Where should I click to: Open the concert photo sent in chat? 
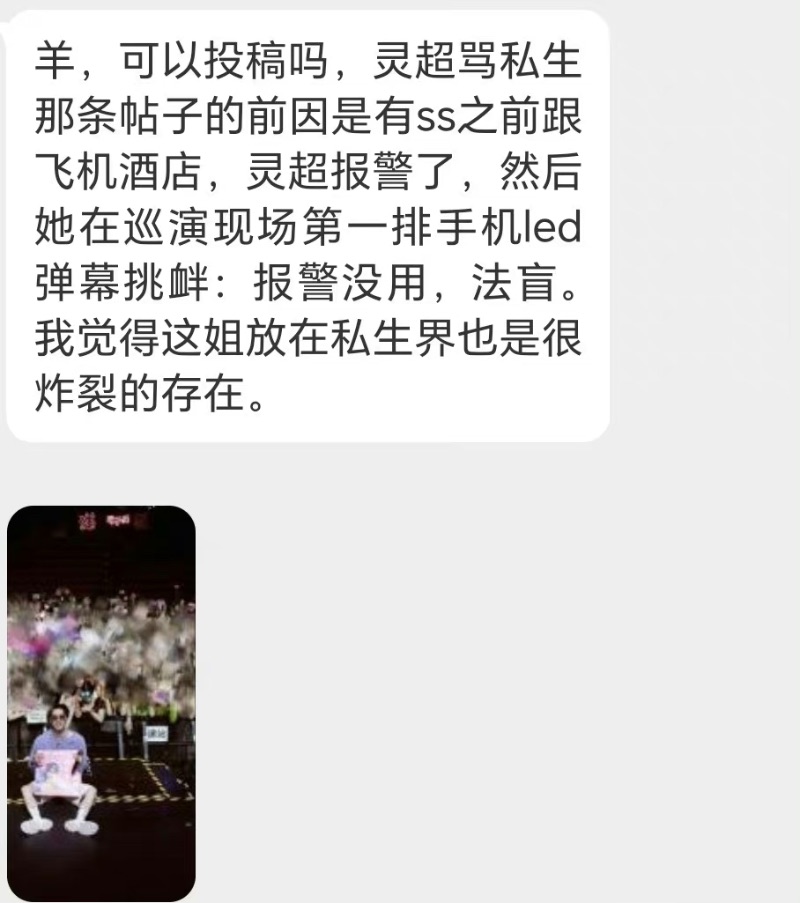click(x=101, y=703)
